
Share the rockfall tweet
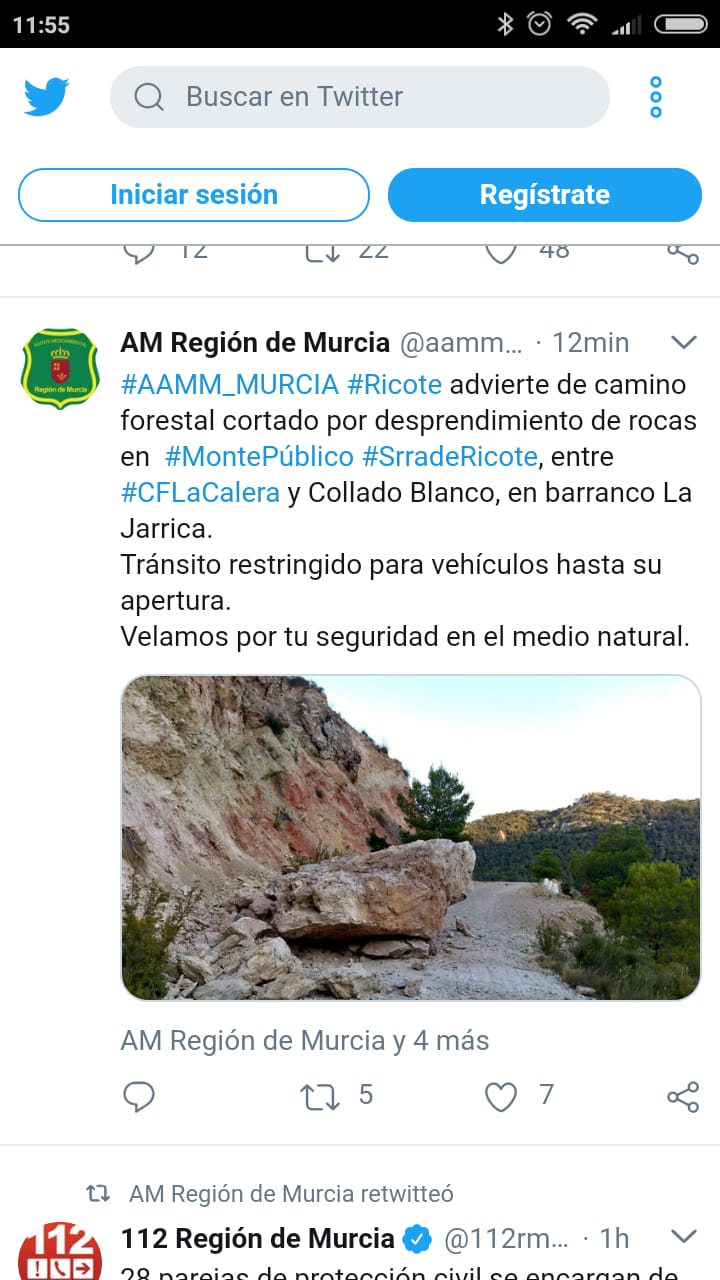682,1097
